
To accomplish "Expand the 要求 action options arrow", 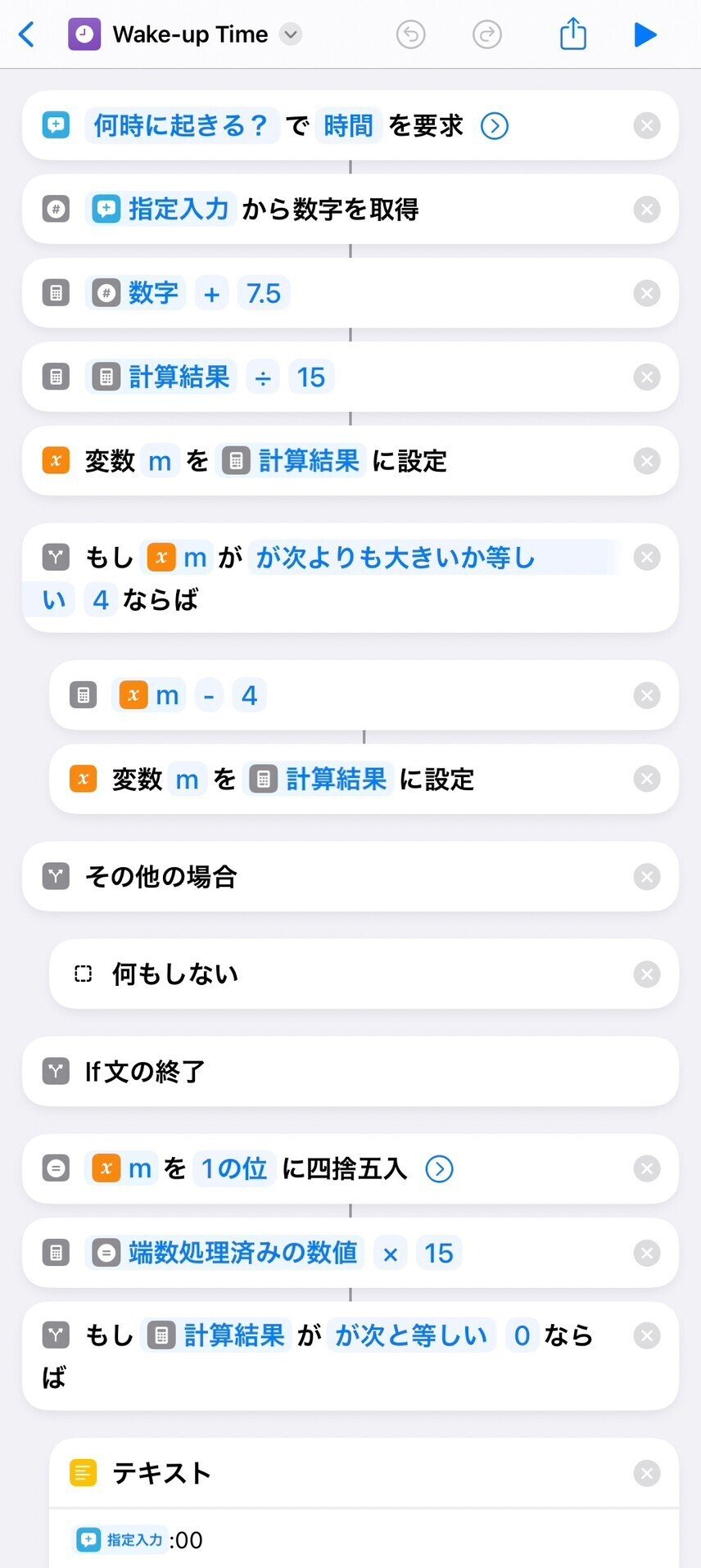I will [x=495, y=126].
